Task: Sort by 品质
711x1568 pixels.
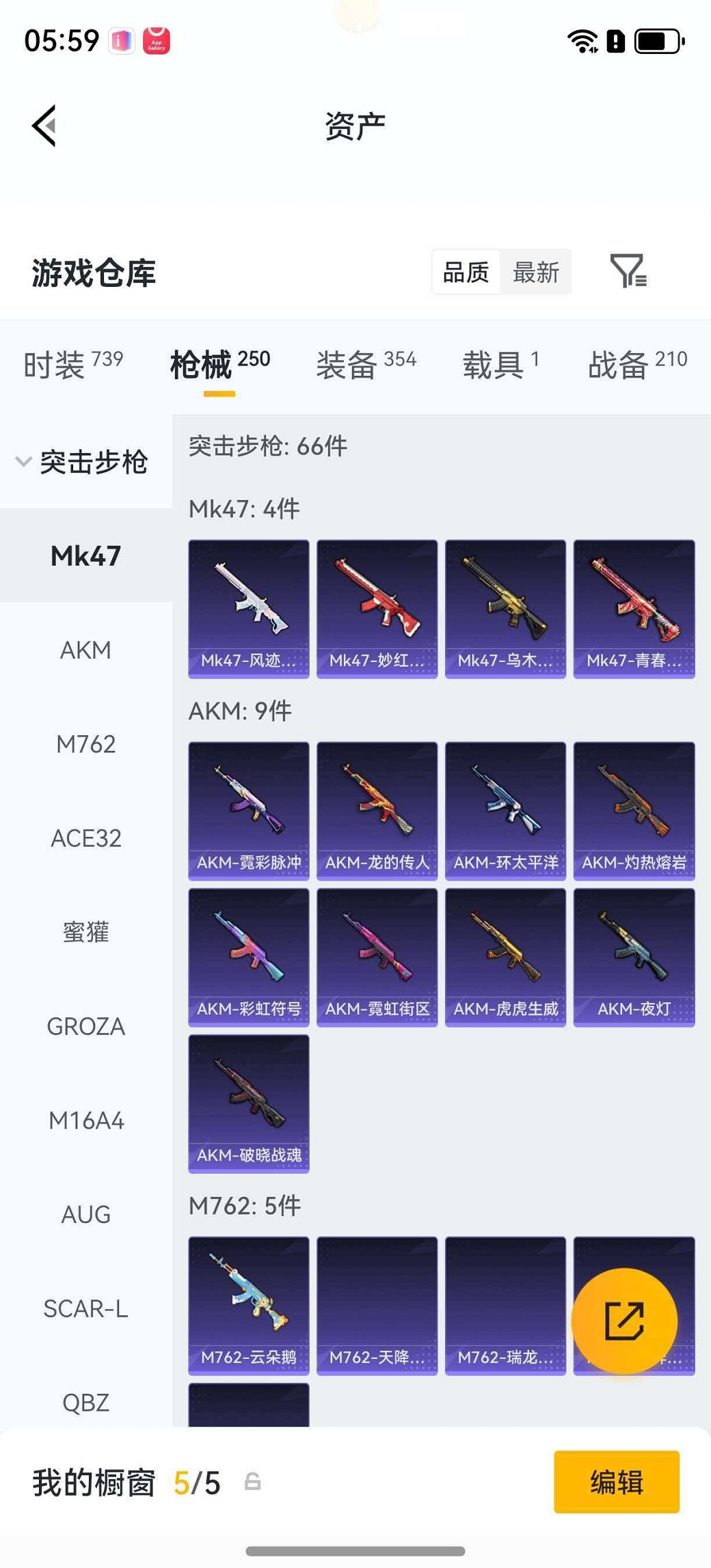Action: point(466,272)
